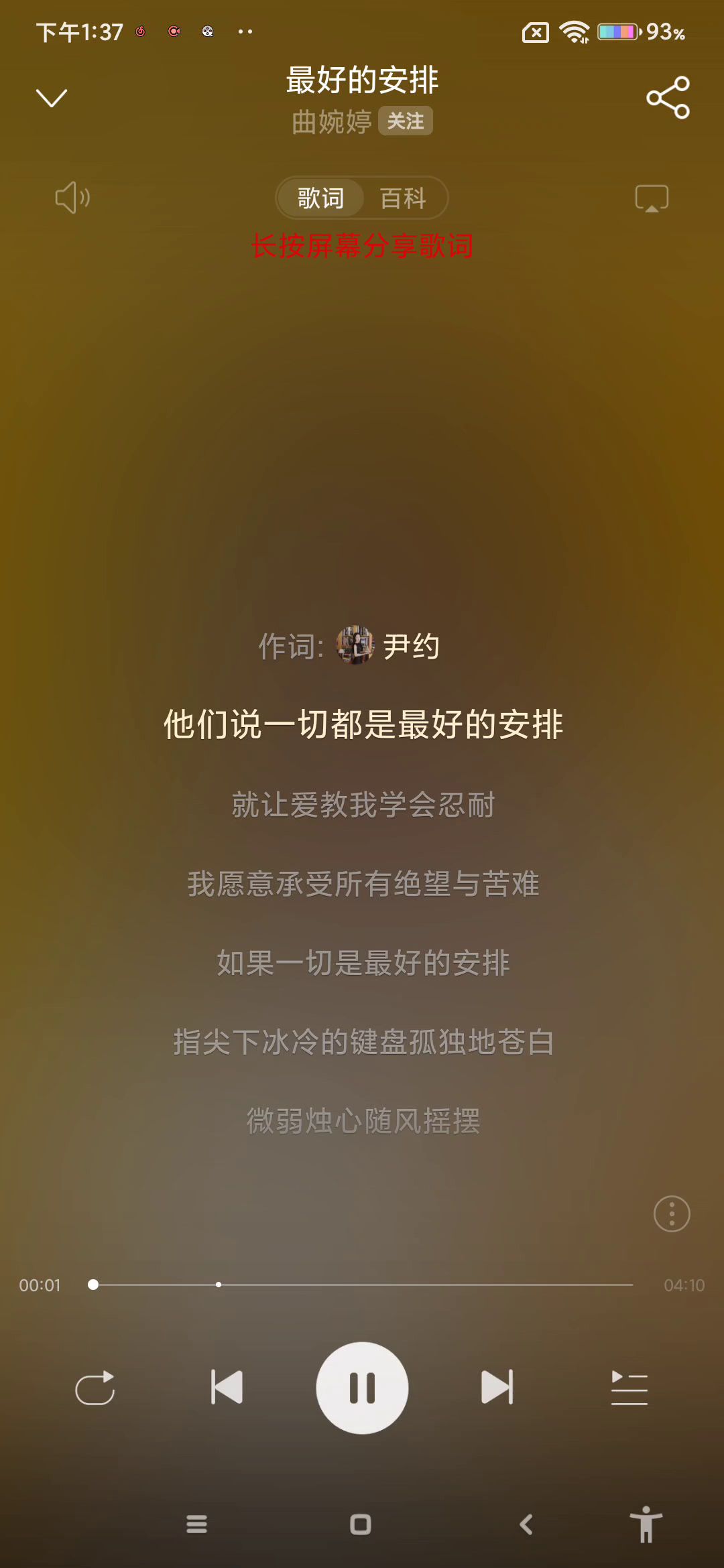724x1568 pixels.
Task: Open the volume speaker control
Action: click(x=72, y=198)
